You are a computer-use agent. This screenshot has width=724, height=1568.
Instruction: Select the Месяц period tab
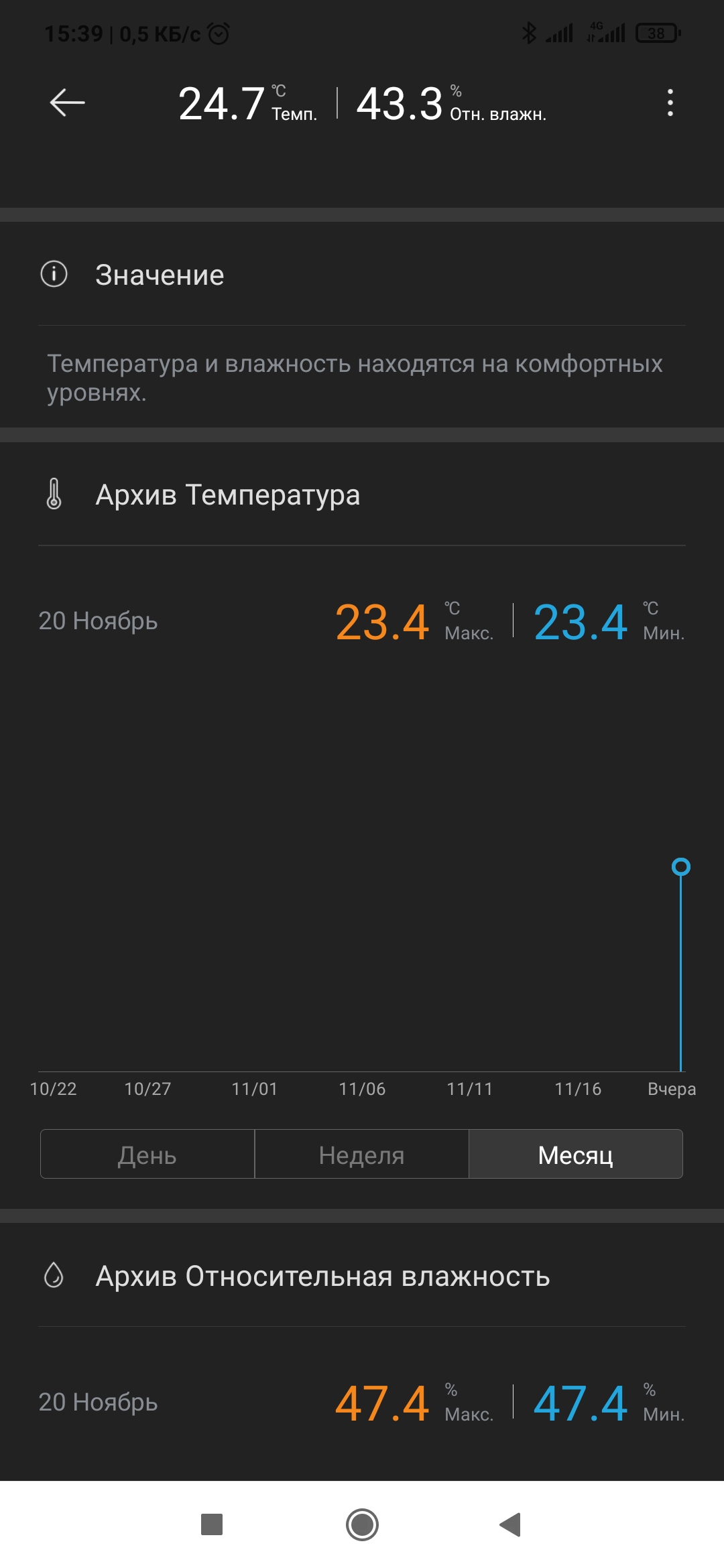click(576, 1154)
